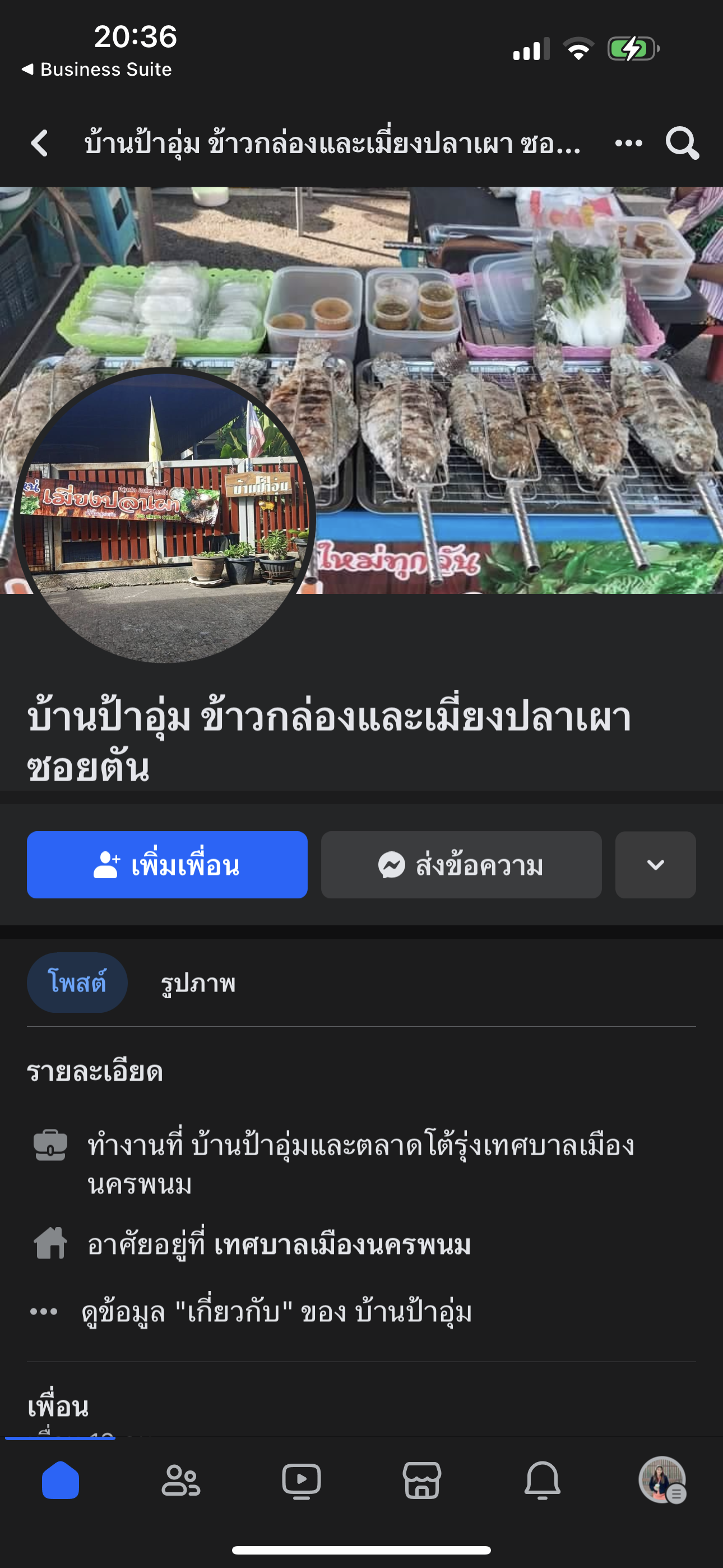The width and height of the screenshot is (723, 1568).
Task: Expand more actions with chevron button
Action: (x=655, y=865)
